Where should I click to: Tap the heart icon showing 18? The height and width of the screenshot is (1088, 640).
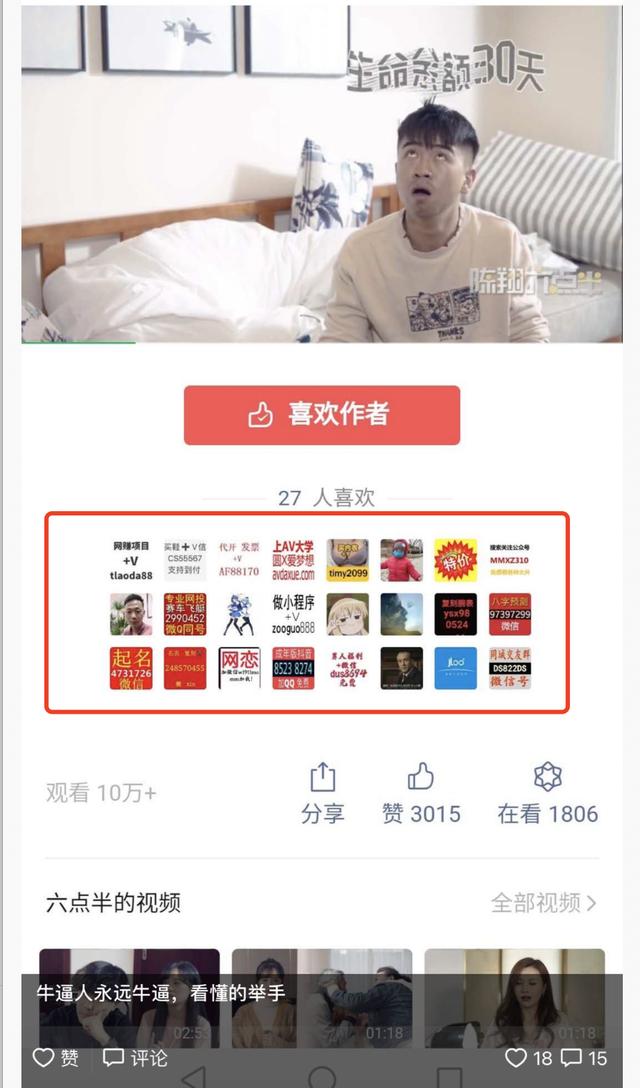point(528,1058)
